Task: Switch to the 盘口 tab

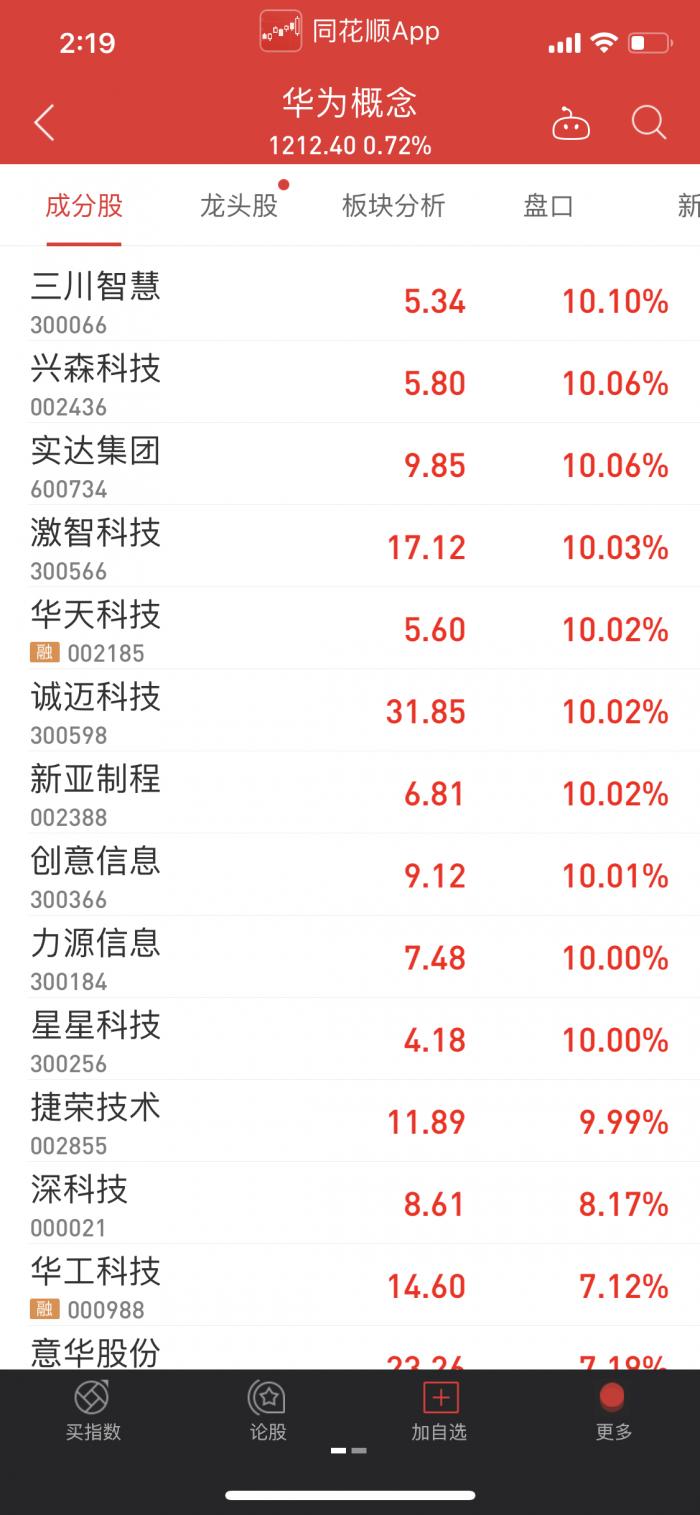Action: (548, 206)
